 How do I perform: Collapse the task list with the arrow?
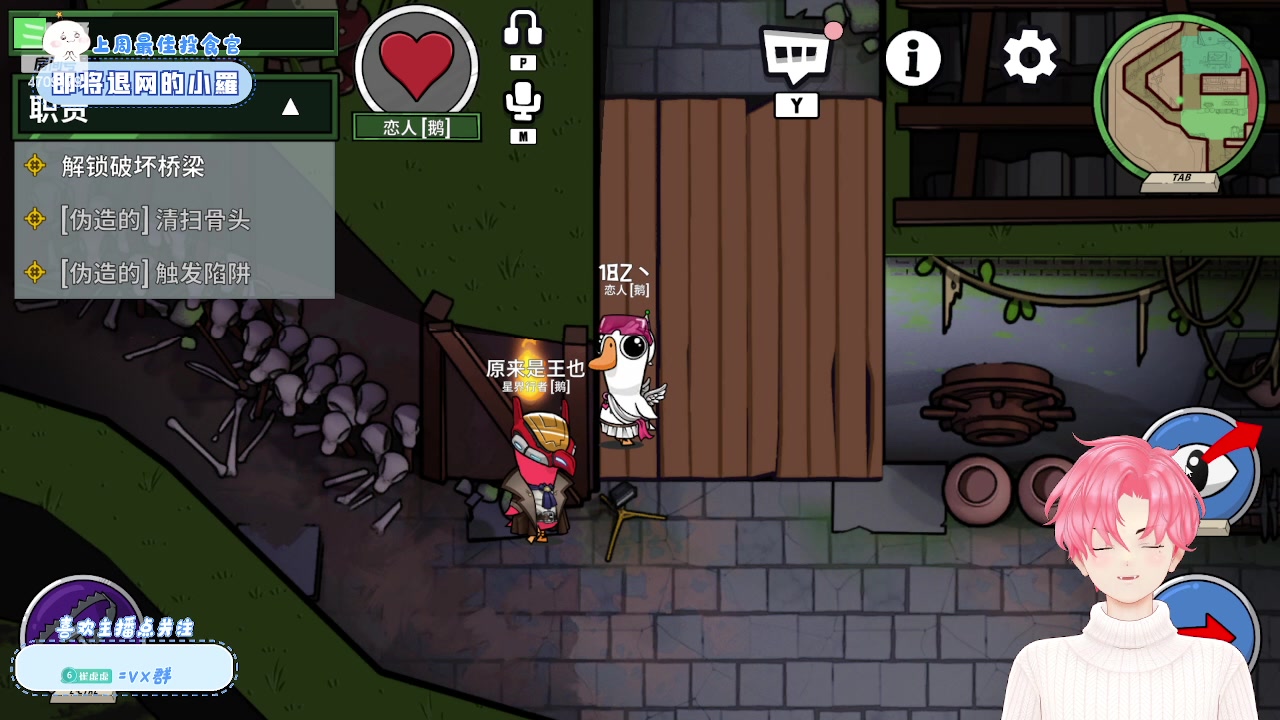tap(290, 107)
